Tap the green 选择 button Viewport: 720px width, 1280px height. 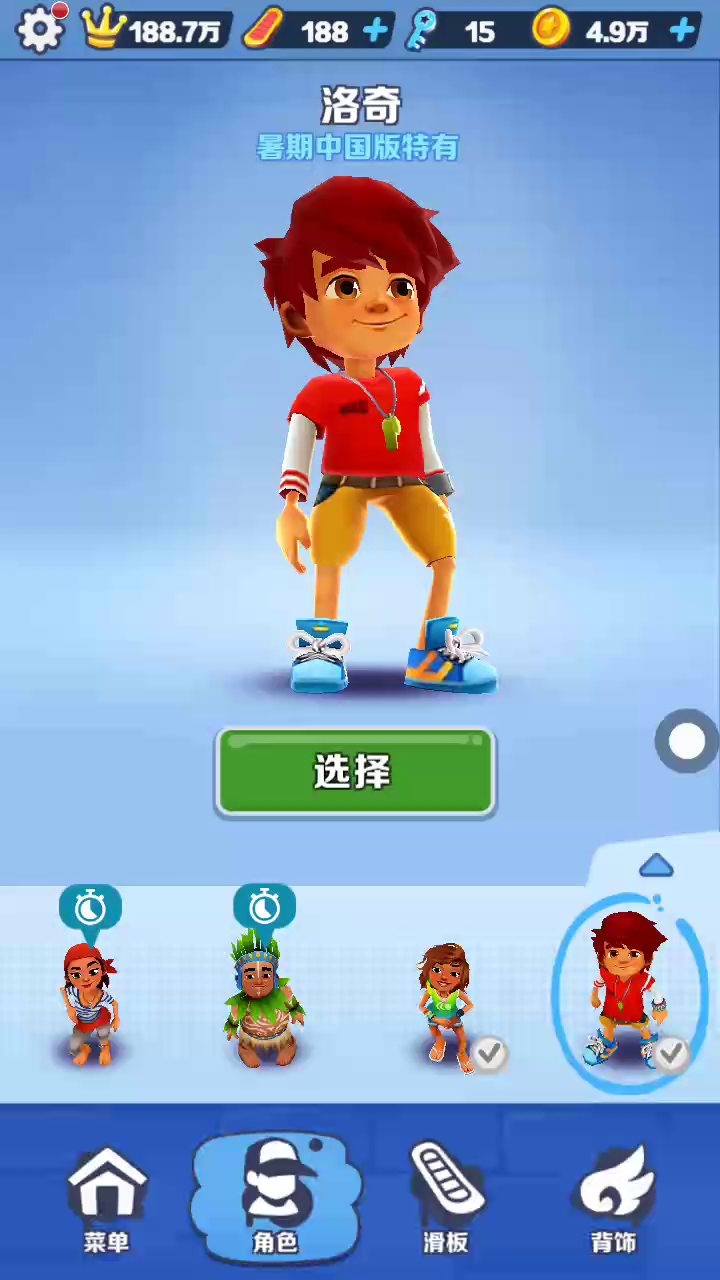[355, 772]
